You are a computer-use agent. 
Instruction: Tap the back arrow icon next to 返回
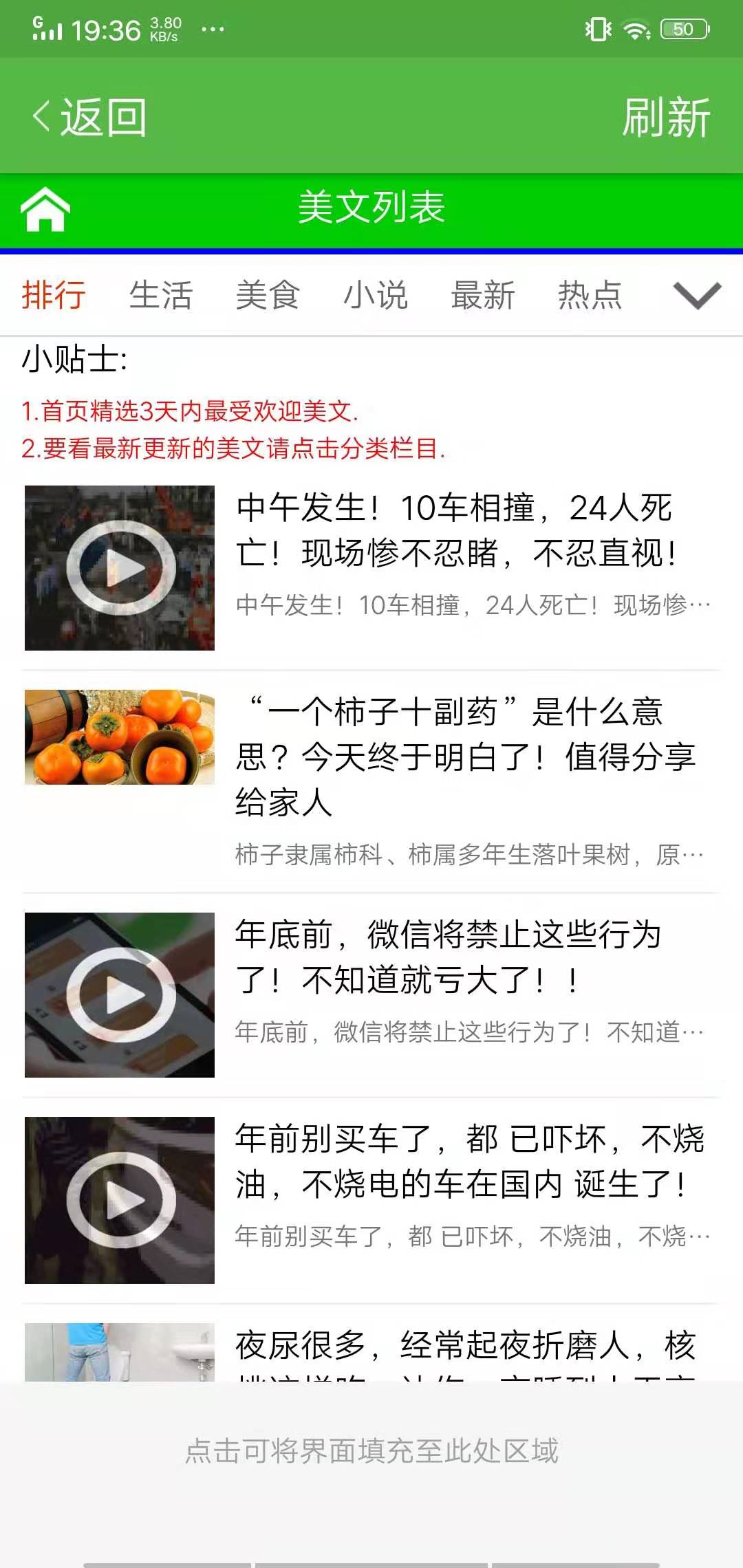tap(39, 117)
